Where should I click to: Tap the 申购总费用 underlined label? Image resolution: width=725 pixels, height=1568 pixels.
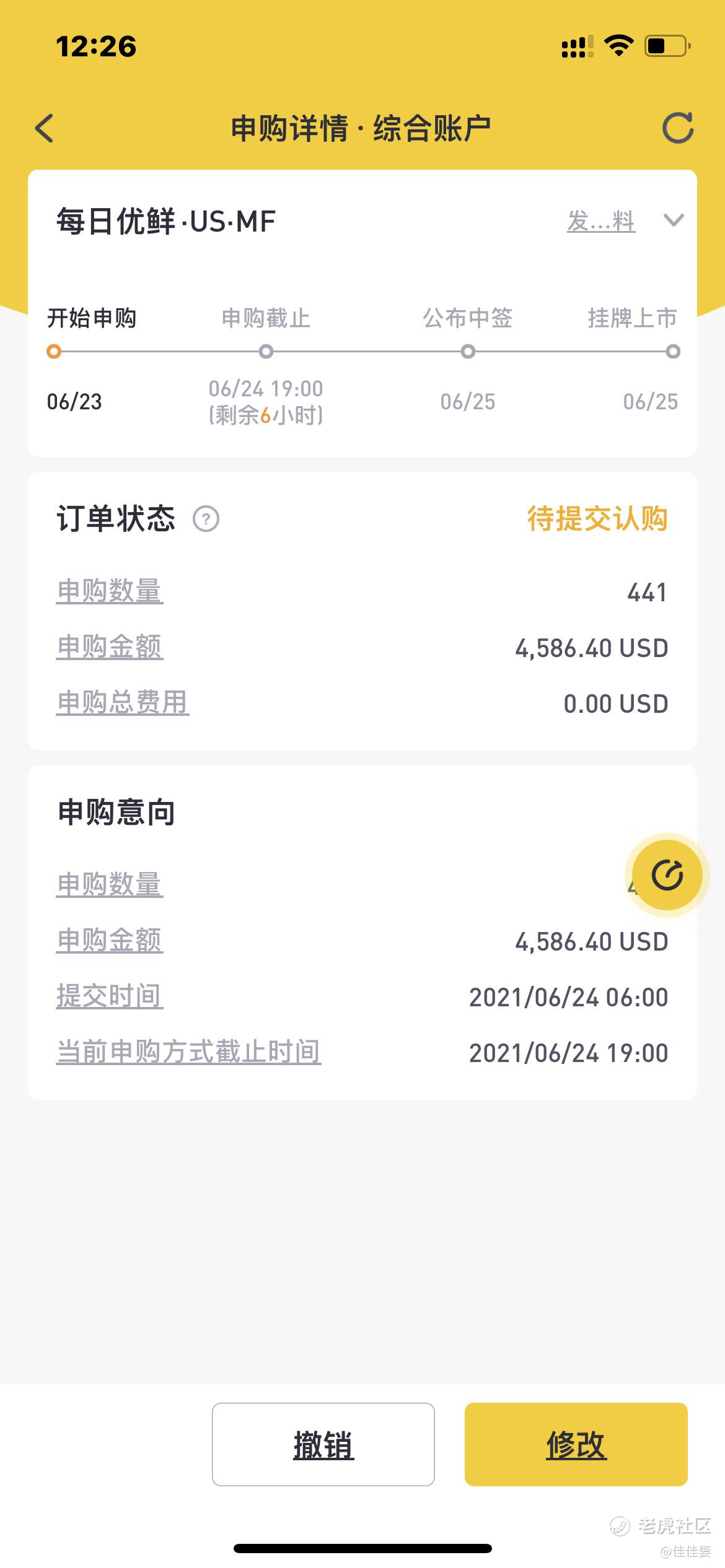(x=123, y=703)
